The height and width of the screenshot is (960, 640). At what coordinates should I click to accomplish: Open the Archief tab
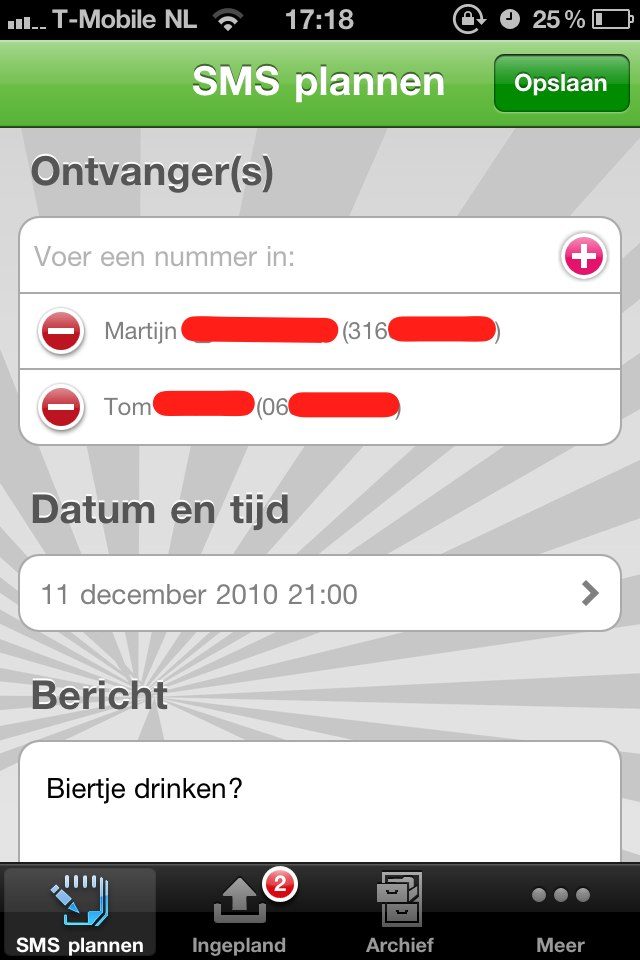[x=400, y=912]
